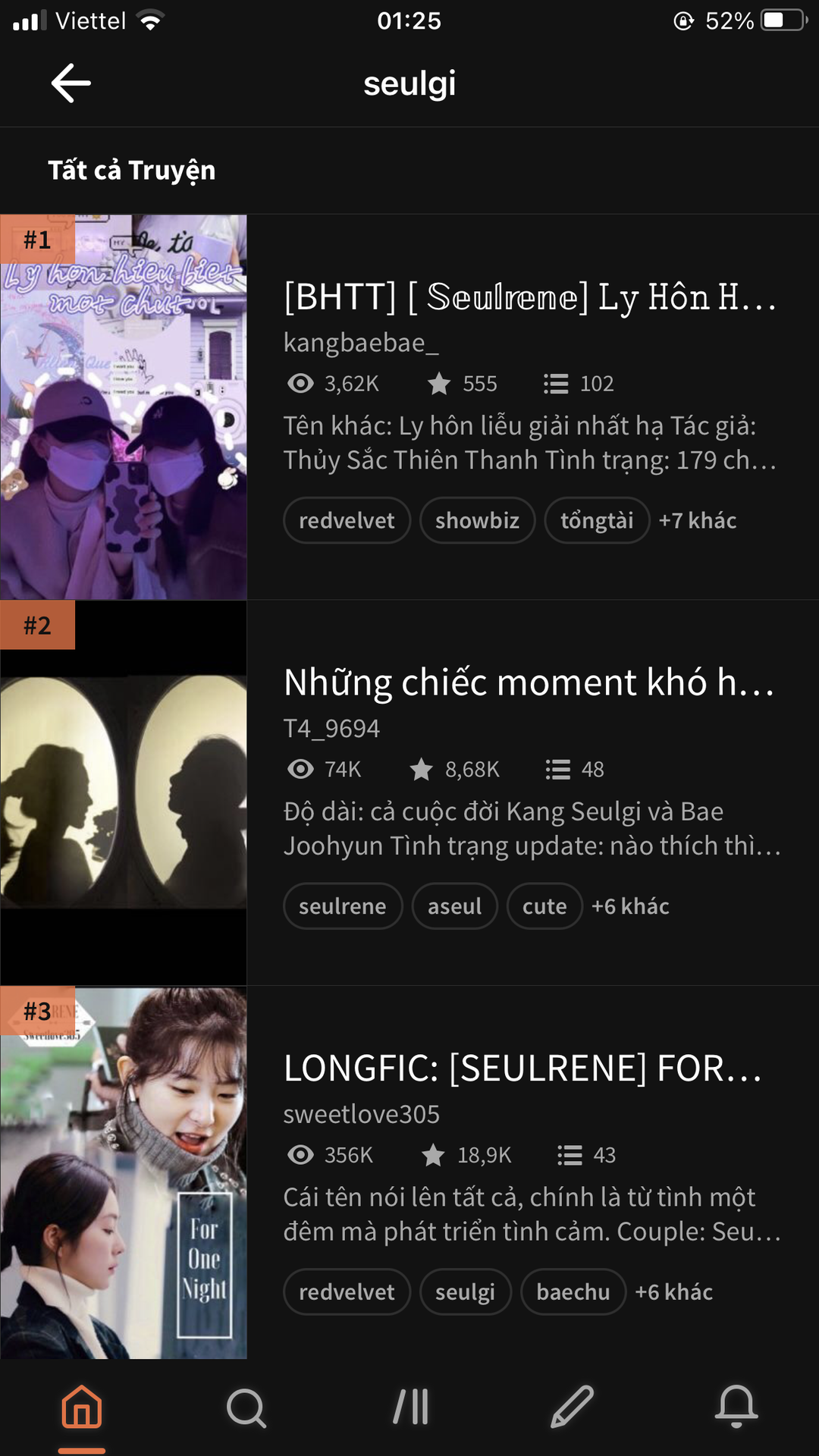Choose the "cute" tag chip
819x1456 pixels.
tap(544, 907)
